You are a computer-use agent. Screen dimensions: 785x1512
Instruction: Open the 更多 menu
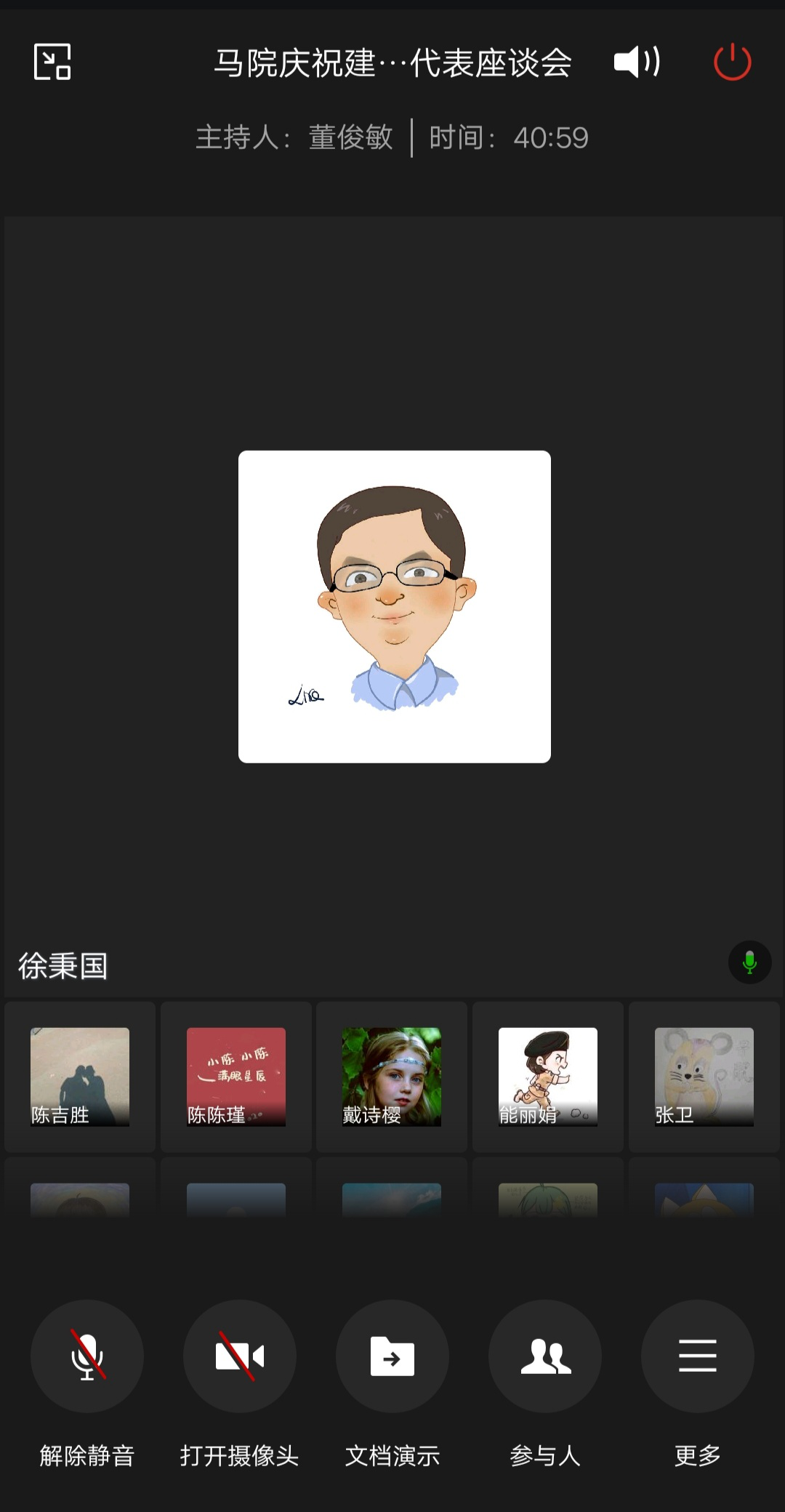click(698, 1356)
